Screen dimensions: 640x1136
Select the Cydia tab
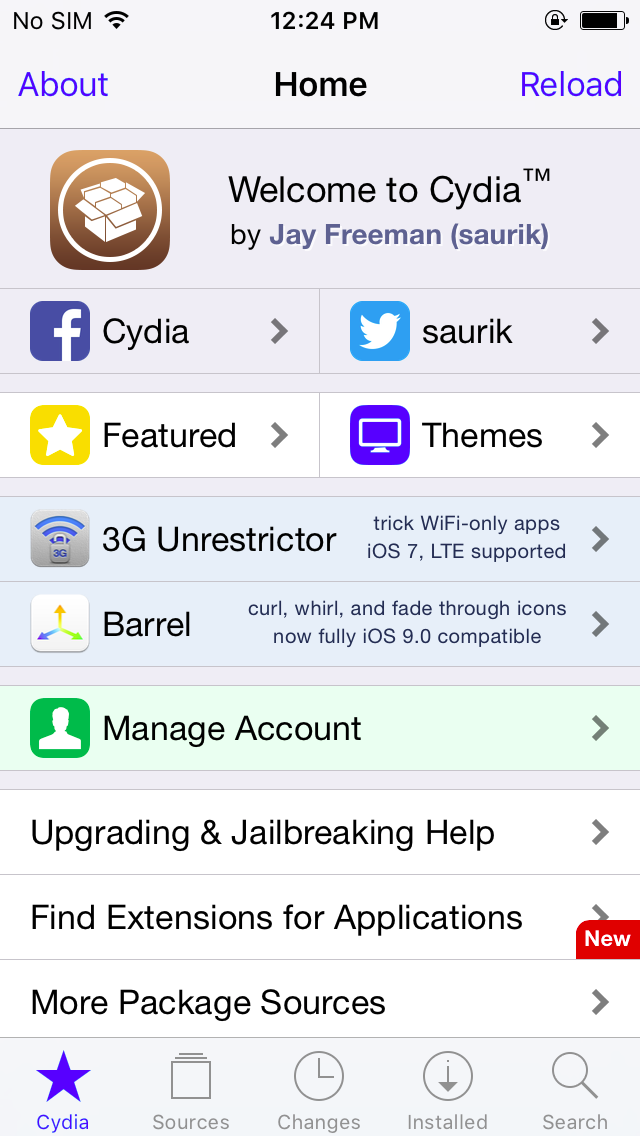63,1091
